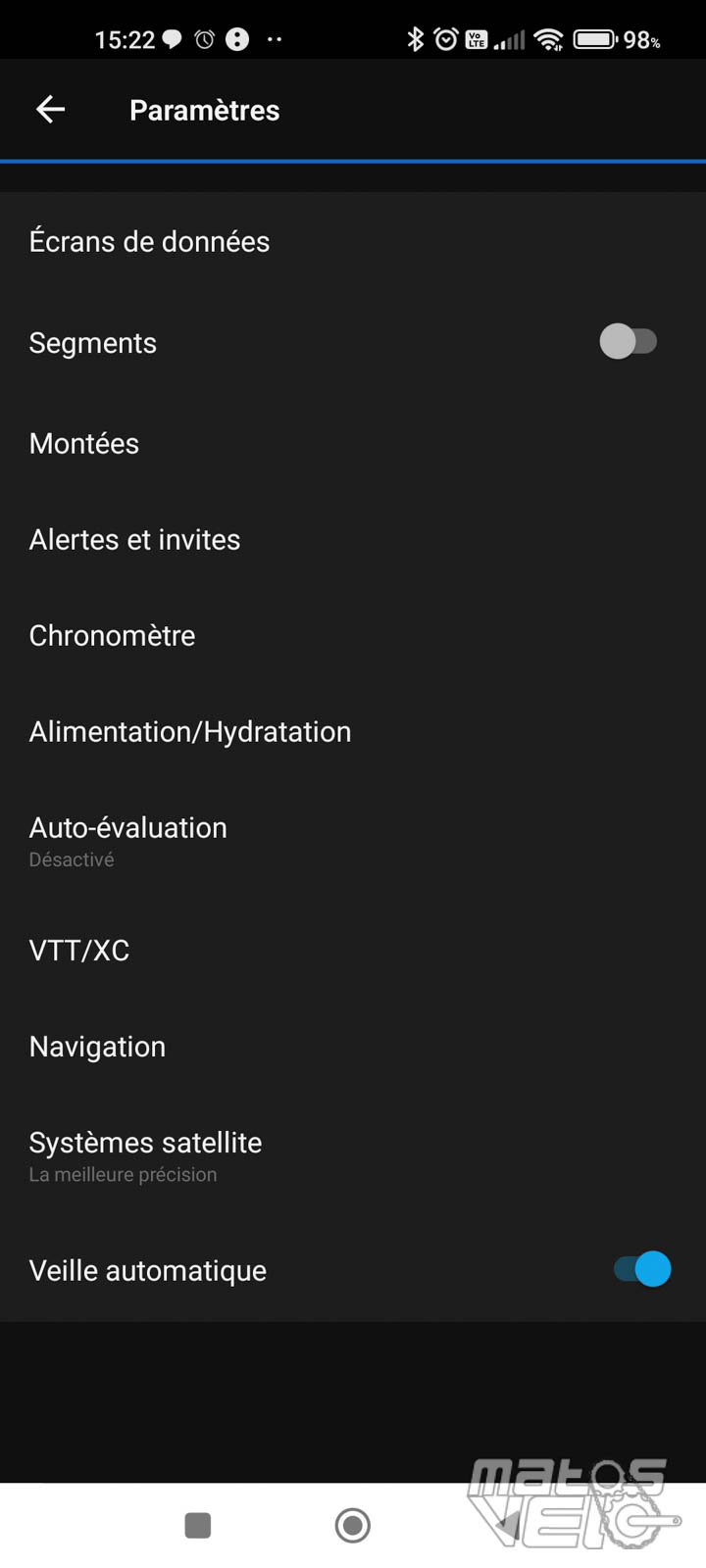Open the Montées settings
The image size is (706, 1568).
pos(353,443)
